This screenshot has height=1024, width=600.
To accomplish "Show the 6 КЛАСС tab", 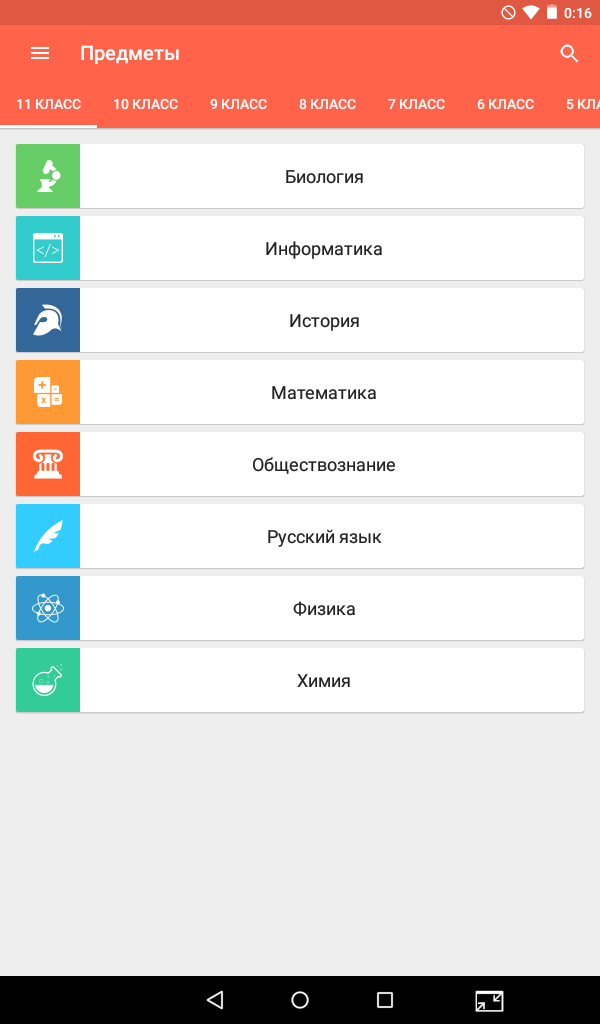I will coord(505,104).
